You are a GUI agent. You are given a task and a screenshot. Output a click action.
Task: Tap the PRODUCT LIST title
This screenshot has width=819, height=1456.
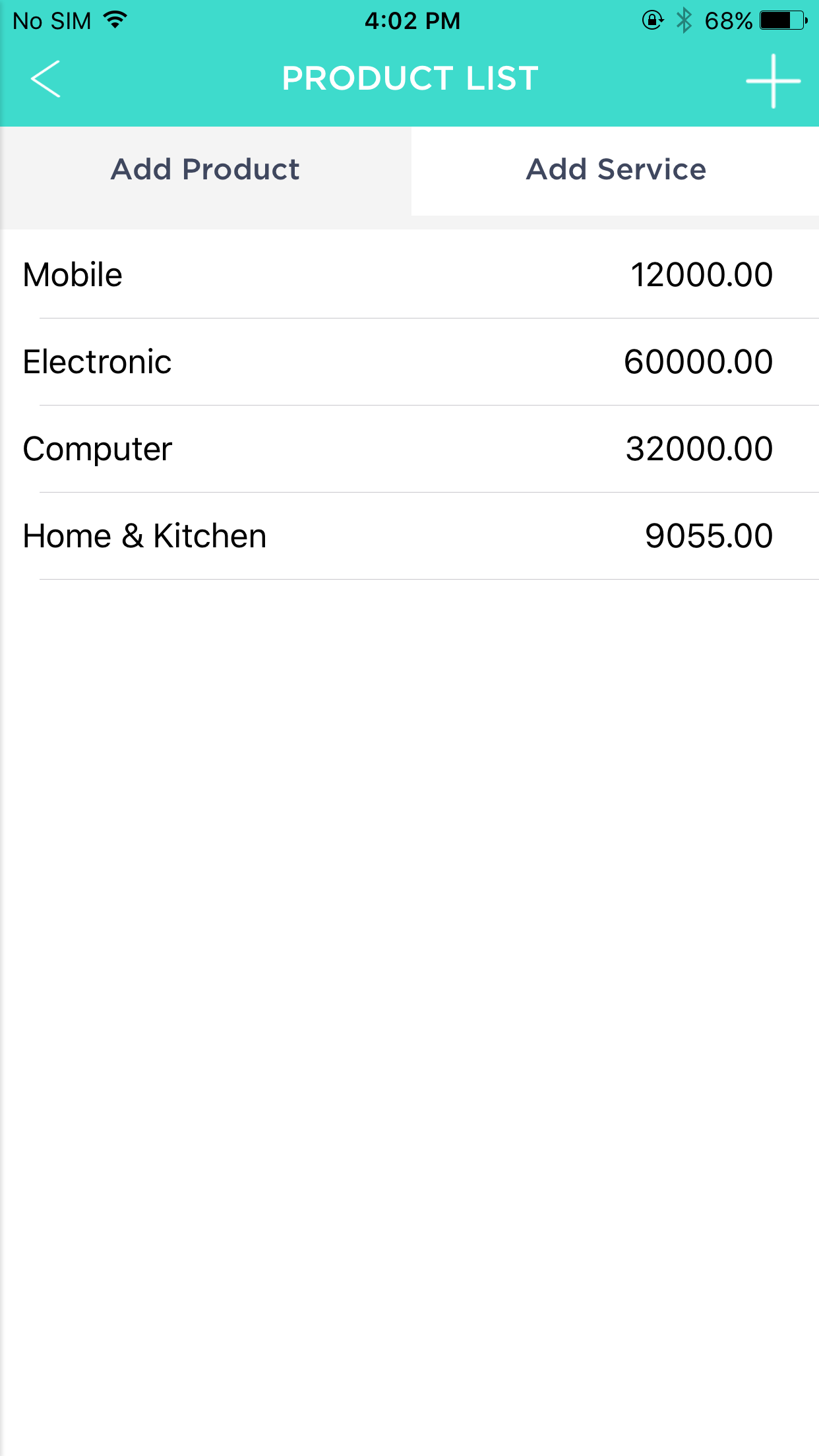pyautogui.click(x=409, y=78)
